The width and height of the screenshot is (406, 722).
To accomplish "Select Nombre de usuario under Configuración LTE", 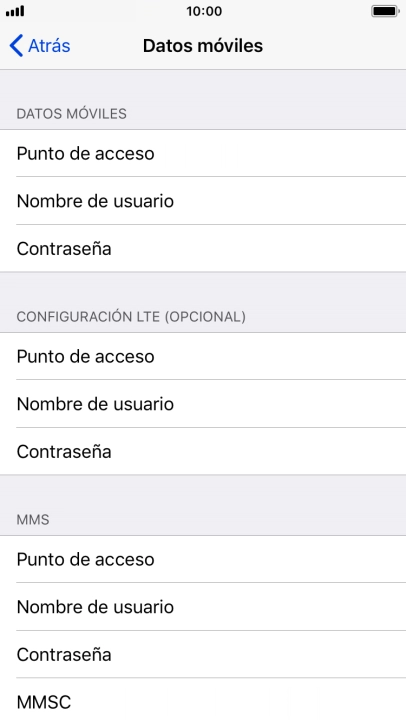I will (x=203, y=404).
